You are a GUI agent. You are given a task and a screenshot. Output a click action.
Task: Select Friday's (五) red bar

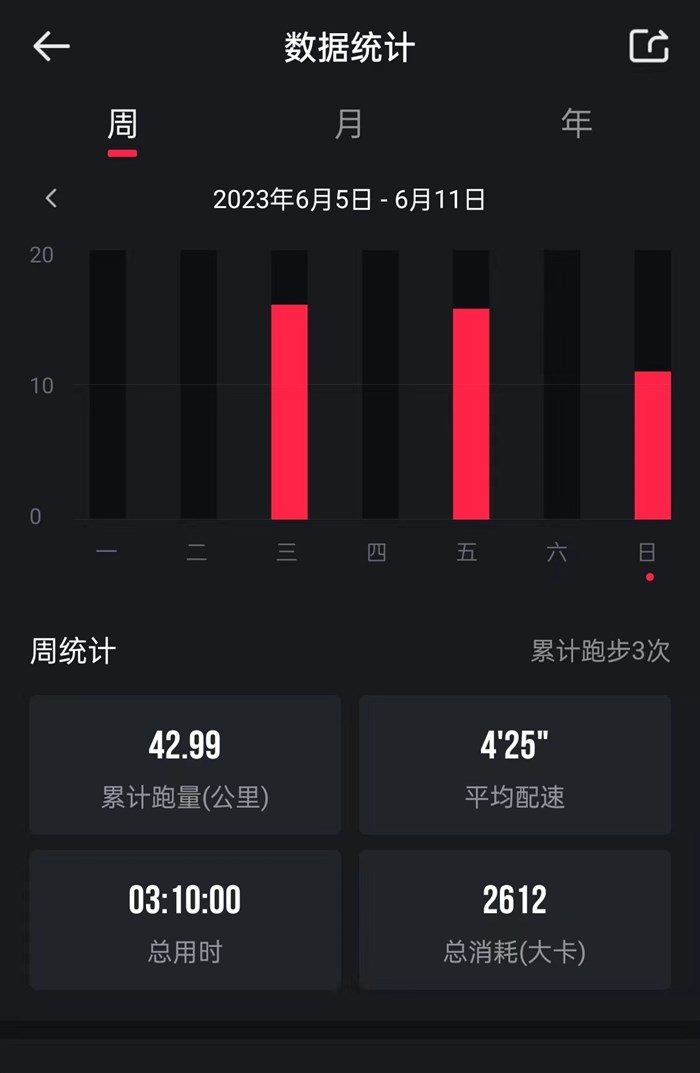(471, 414)
